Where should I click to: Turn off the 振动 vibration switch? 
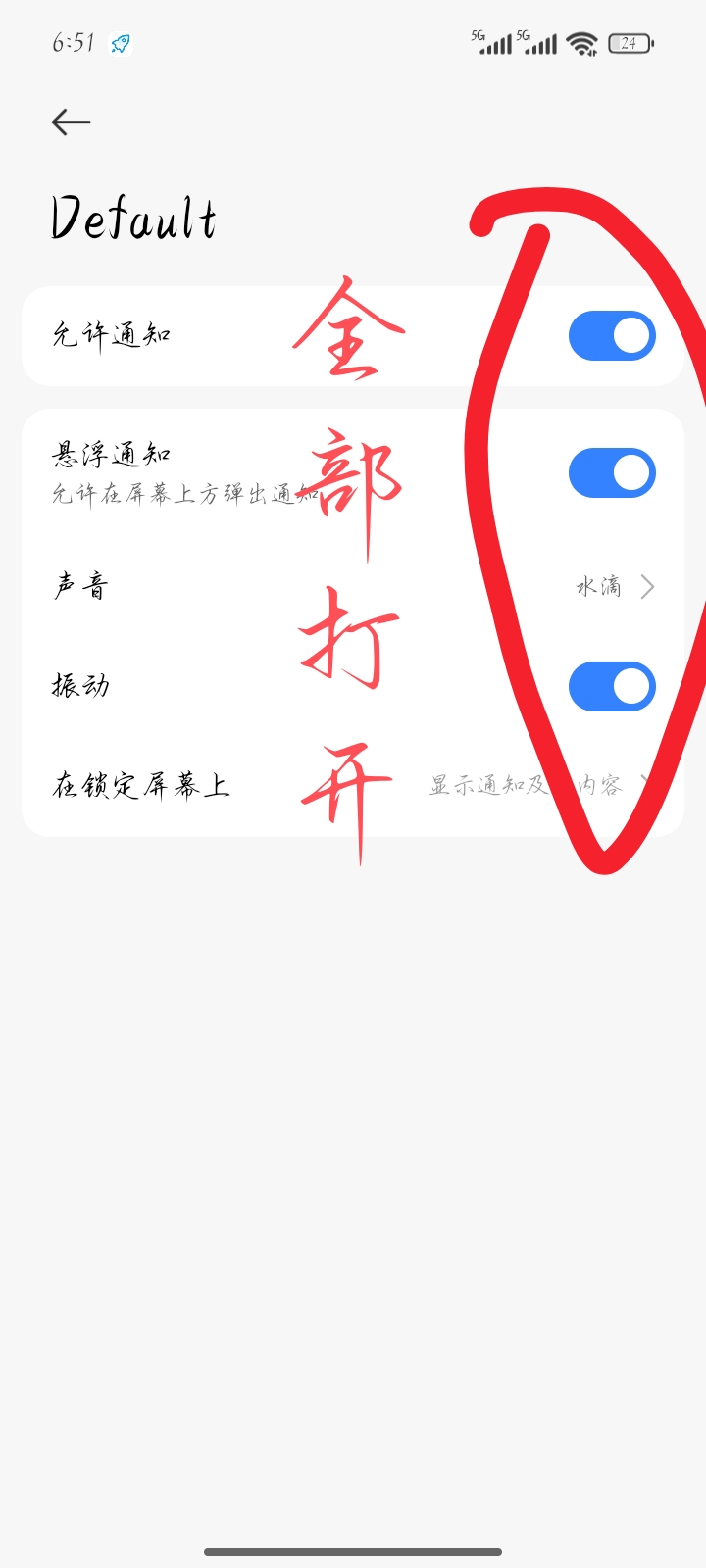coord(612,686)
